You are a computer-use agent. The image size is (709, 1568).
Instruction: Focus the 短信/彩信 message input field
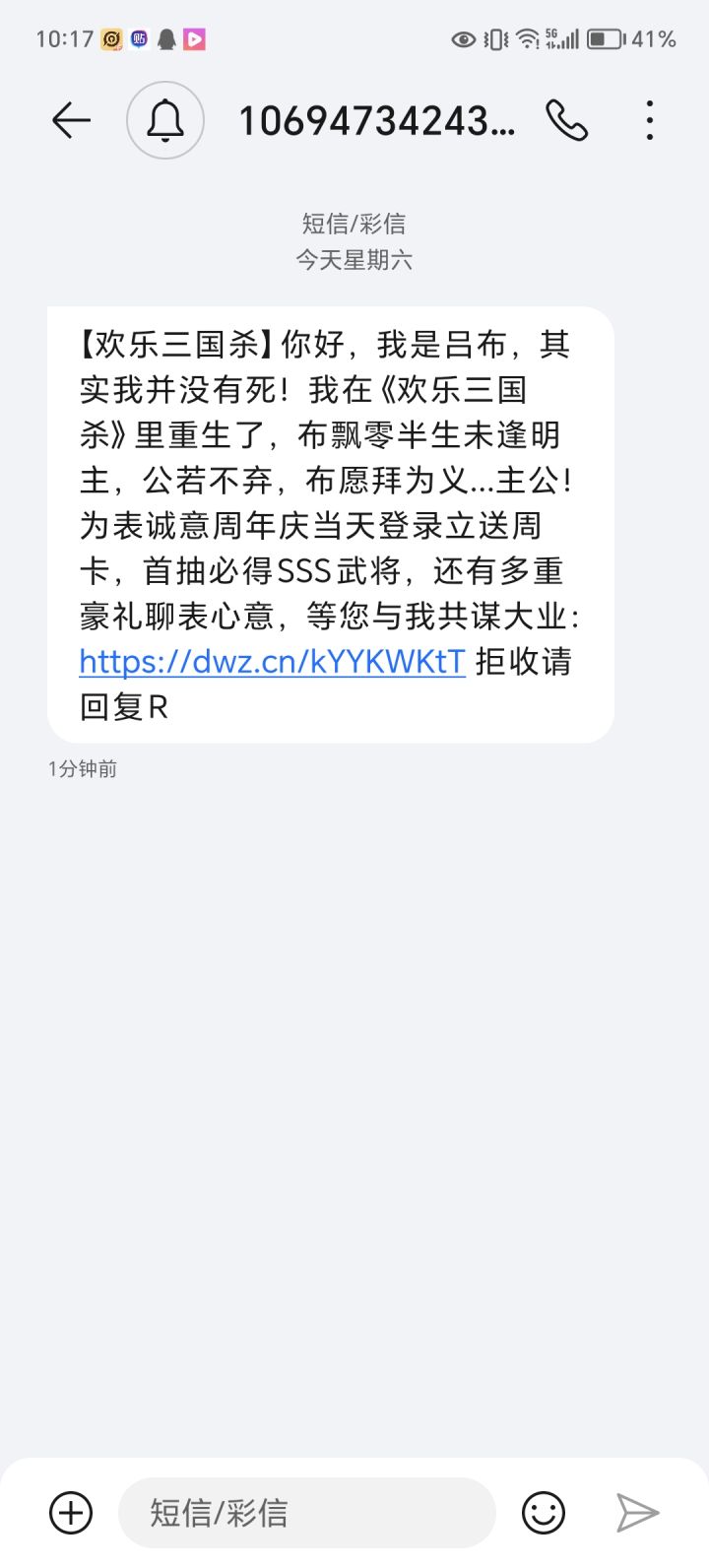306,1512
